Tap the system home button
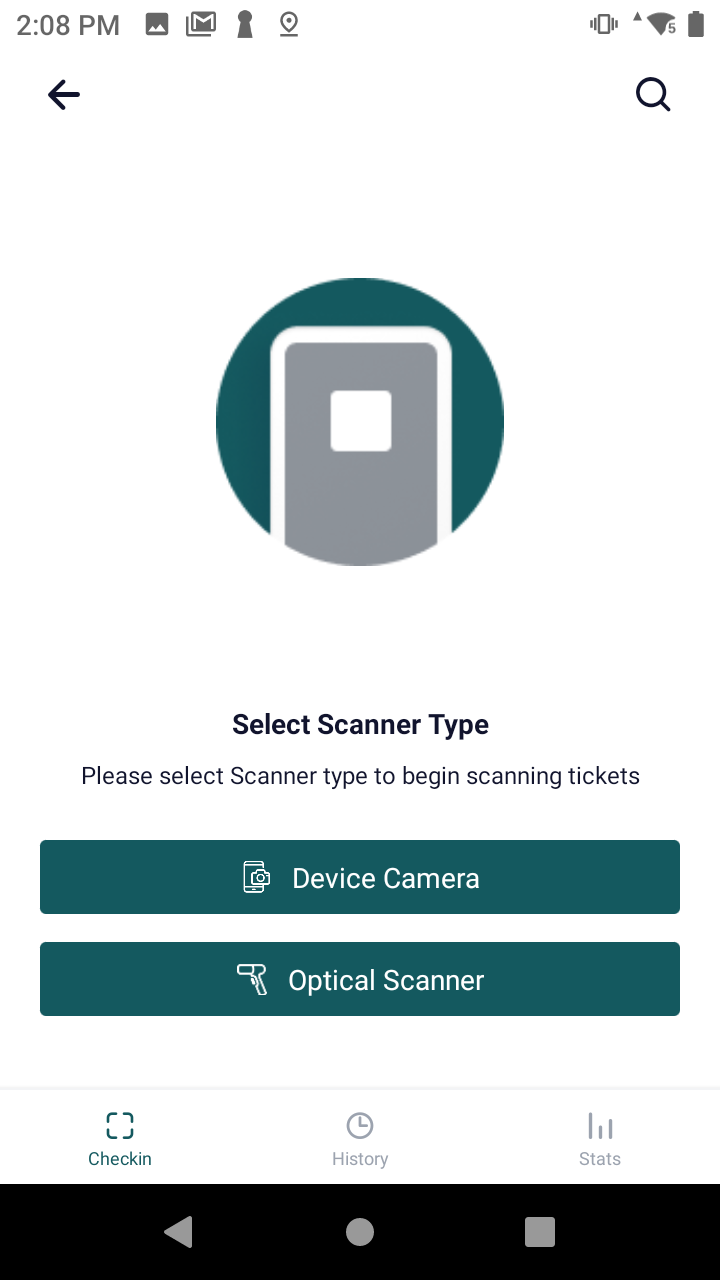The height and width of the screenshot is (1280, 720). (x=360, y=1232)
